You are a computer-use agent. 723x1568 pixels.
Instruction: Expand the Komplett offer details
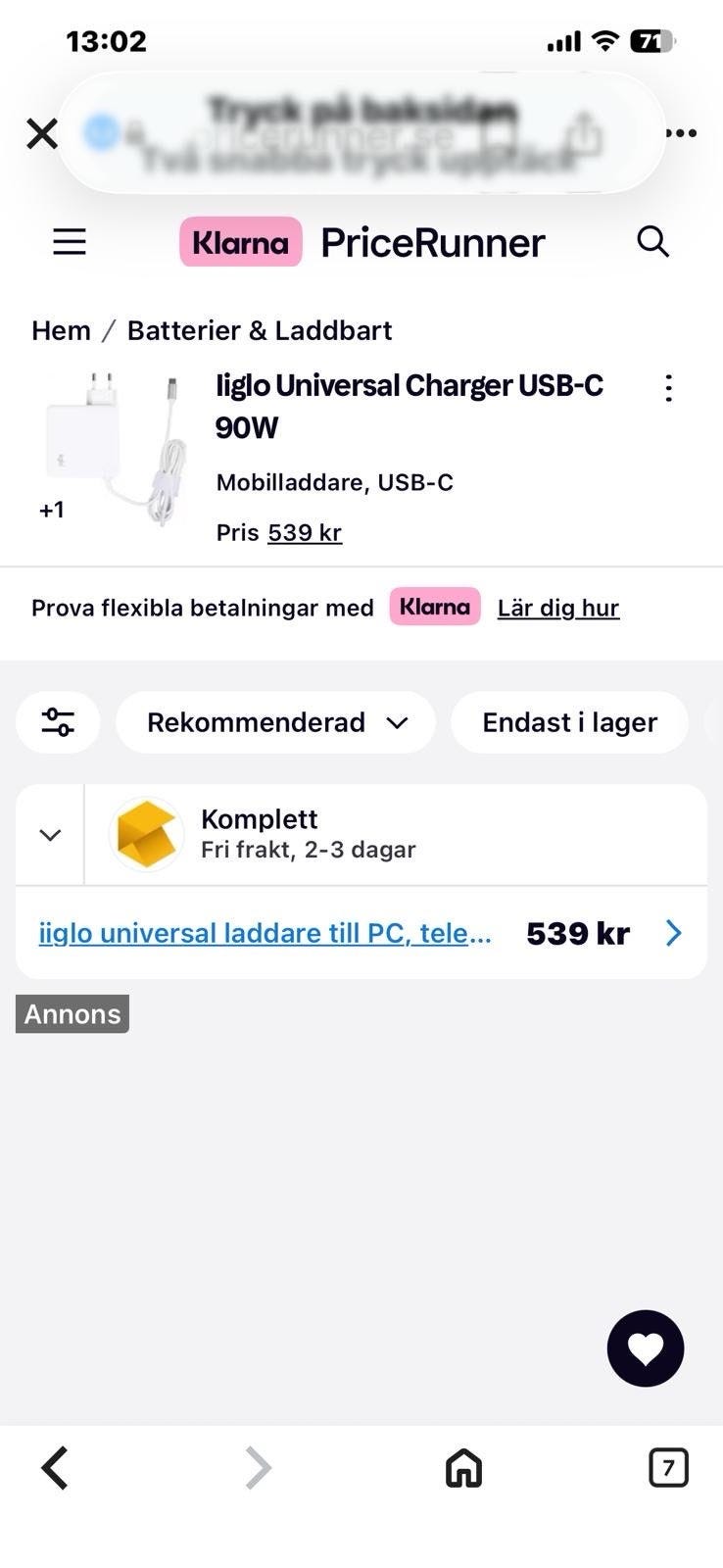click(50, 835)
